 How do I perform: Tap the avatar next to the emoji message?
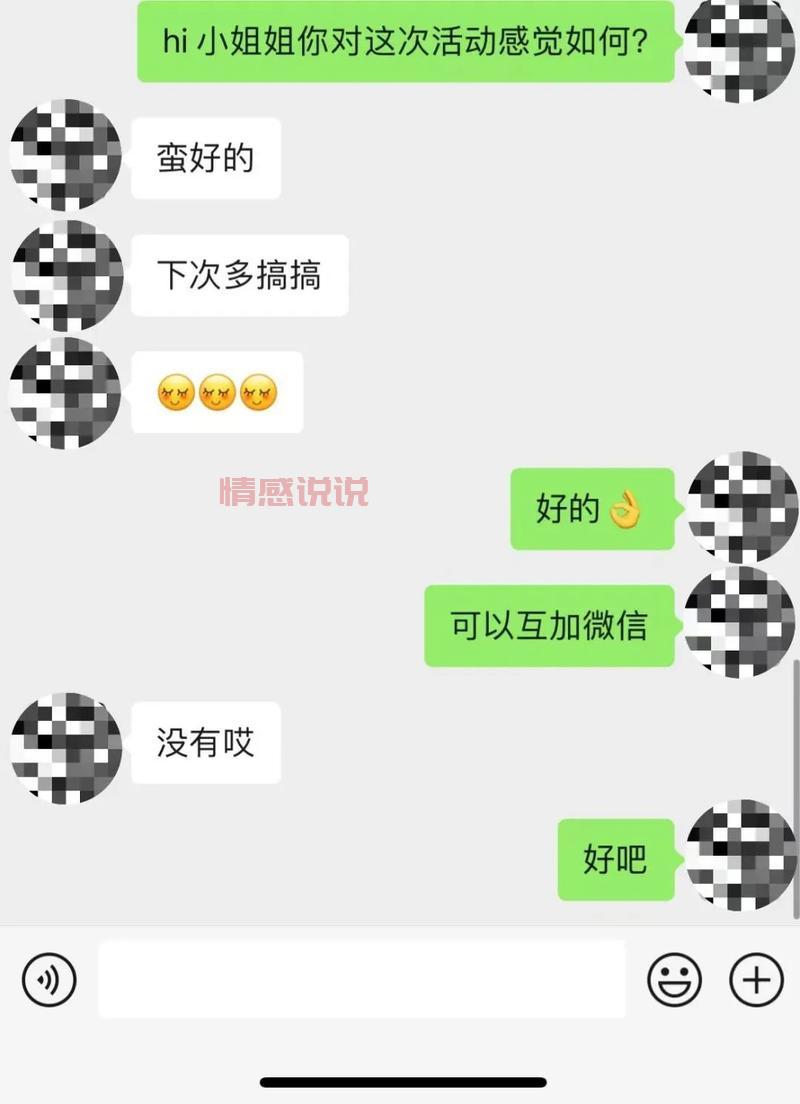click(64, 392)
